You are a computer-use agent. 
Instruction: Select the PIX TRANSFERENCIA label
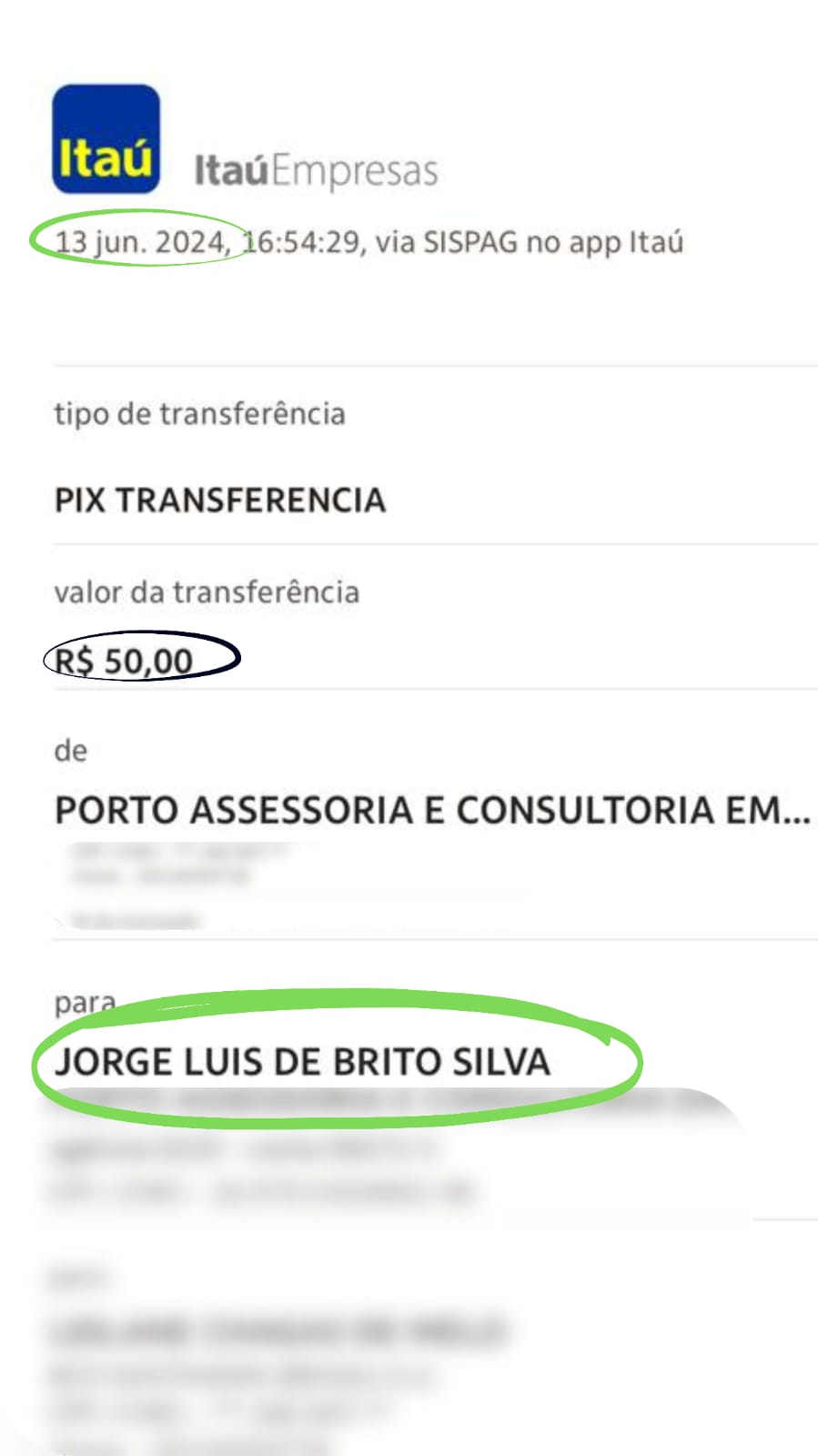(x=220, y=500)
